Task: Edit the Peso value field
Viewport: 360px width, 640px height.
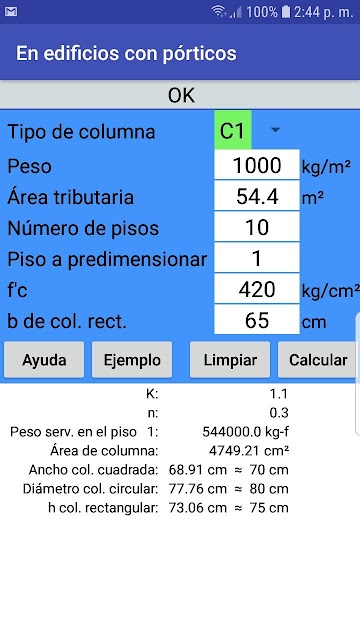Action: 257,165
